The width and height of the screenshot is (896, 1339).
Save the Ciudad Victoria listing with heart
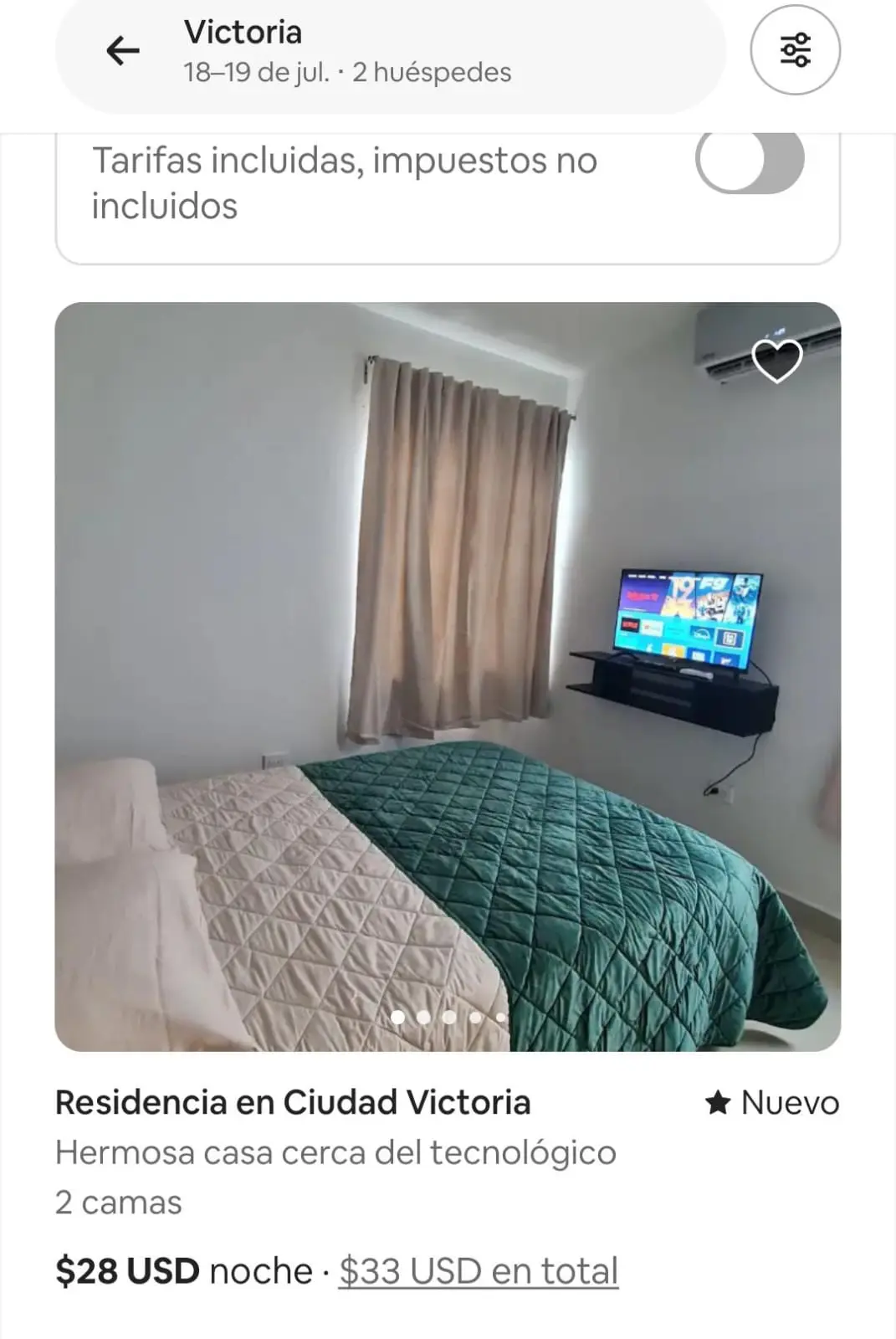pyautogui.click(x=777, y=360)
